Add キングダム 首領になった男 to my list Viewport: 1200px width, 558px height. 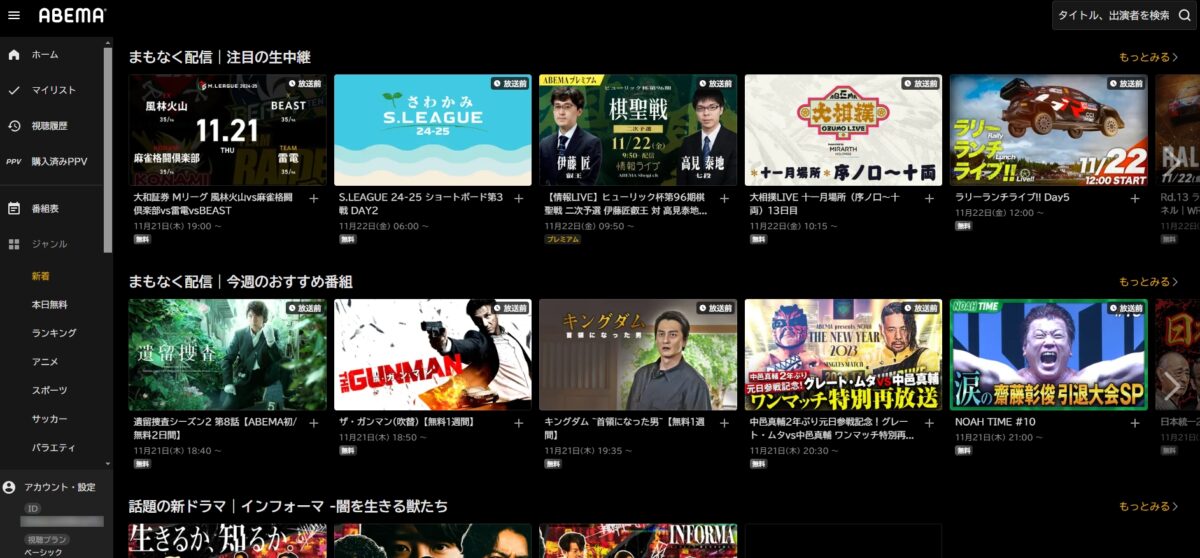[724, 423]
